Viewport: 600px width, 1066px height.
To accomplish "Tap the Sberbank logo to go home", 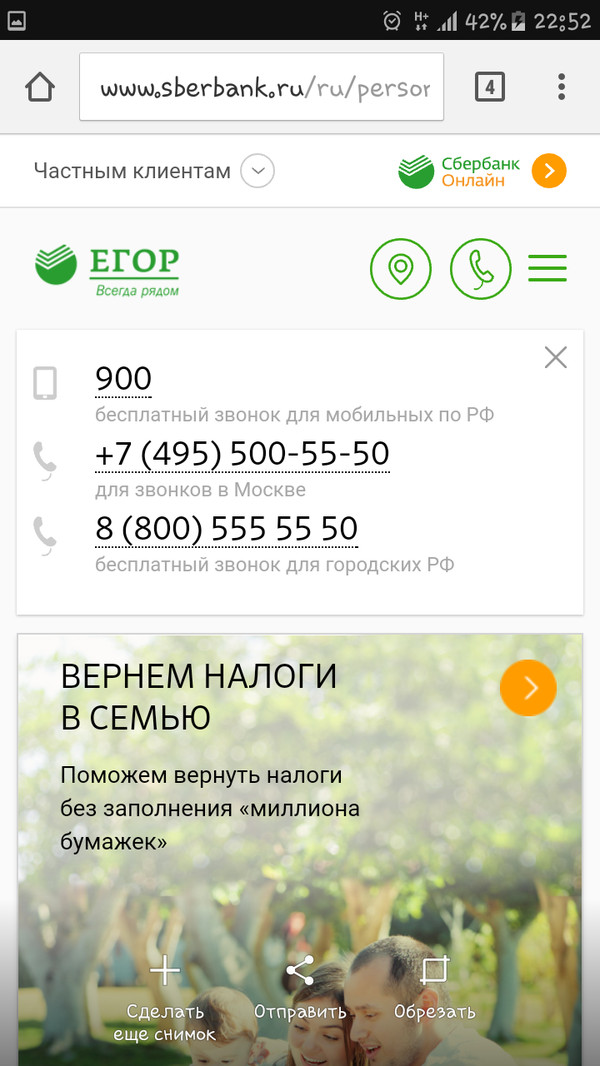I will tap(107, 268).
